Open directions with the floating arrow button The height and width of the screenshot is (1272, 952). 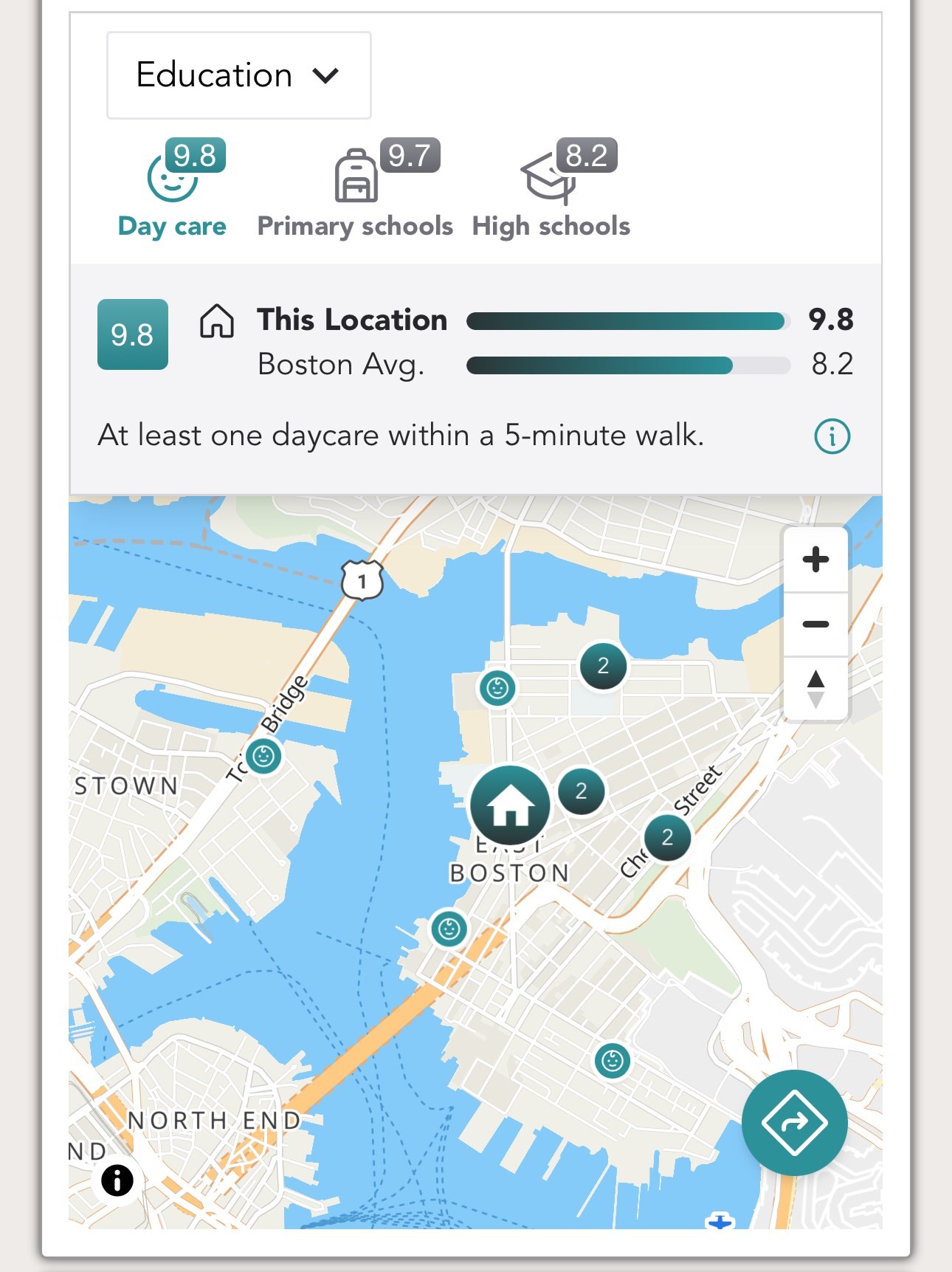tap(794, 1122)
